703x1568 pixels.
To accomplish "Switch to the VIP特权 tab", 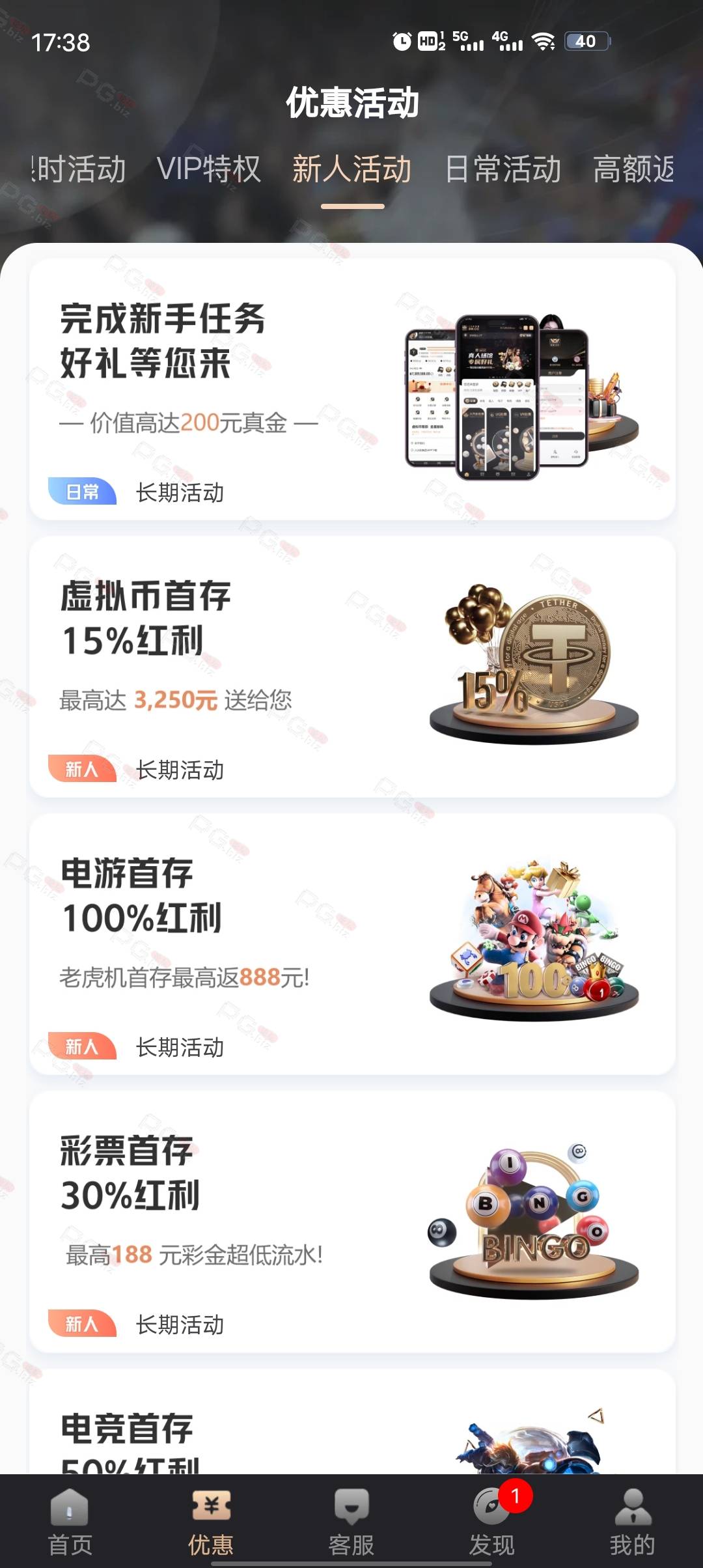I will [x=209, y=169].
